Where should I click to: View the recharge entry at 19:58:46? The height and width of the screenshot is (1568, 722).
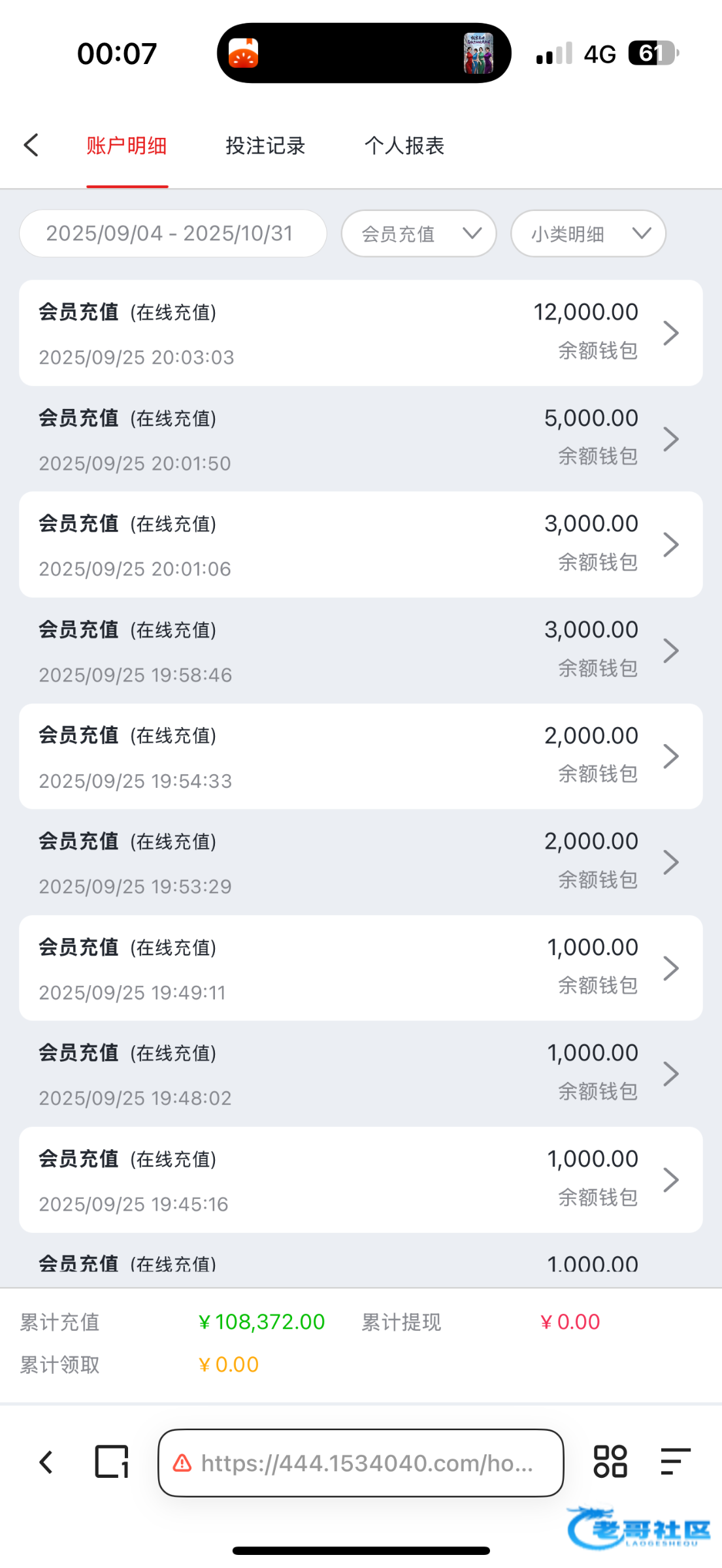361,651
